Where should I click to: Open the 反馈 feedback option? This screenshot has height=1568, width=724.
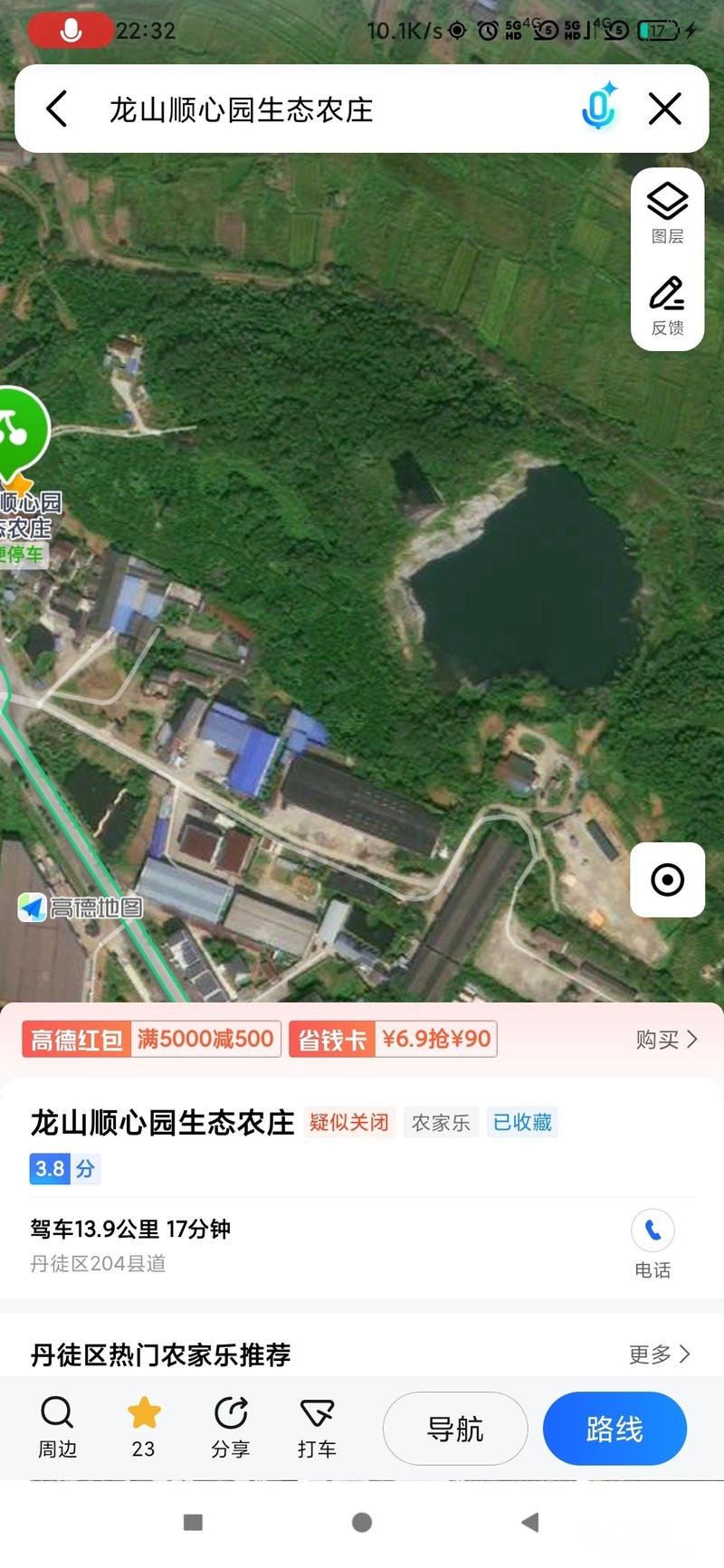click(667, 305)
